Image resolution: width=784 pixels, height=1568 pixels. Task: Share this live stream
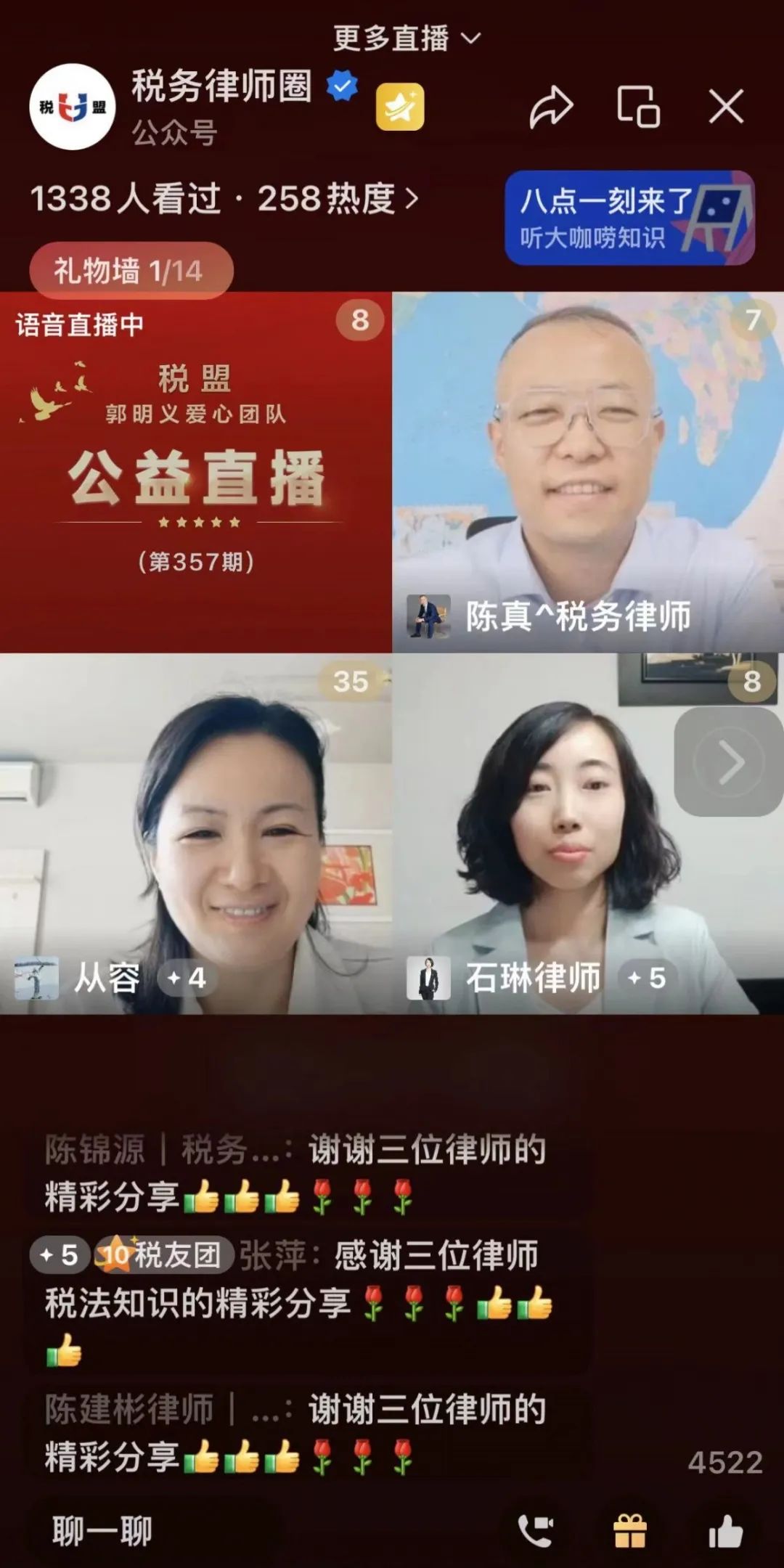pyautogui.click(x=551, y=107)
